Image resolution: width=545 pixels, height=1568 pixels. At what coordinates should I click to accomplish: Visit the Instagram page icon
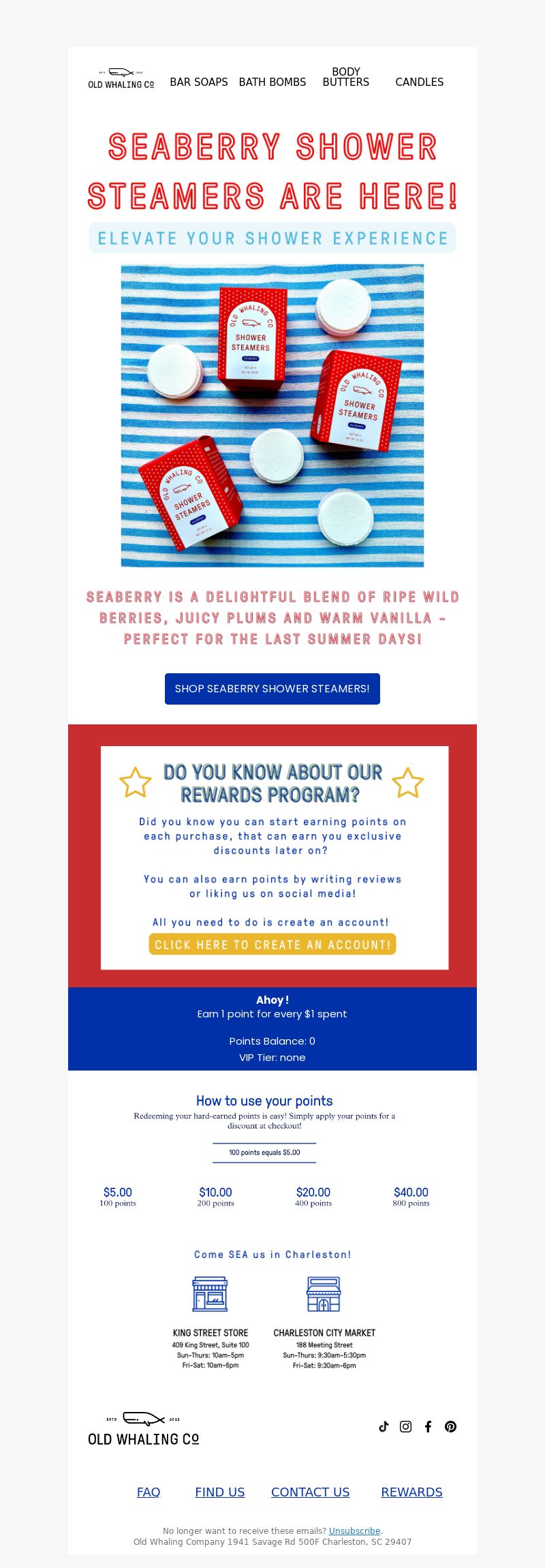(x=405, y=1426)
